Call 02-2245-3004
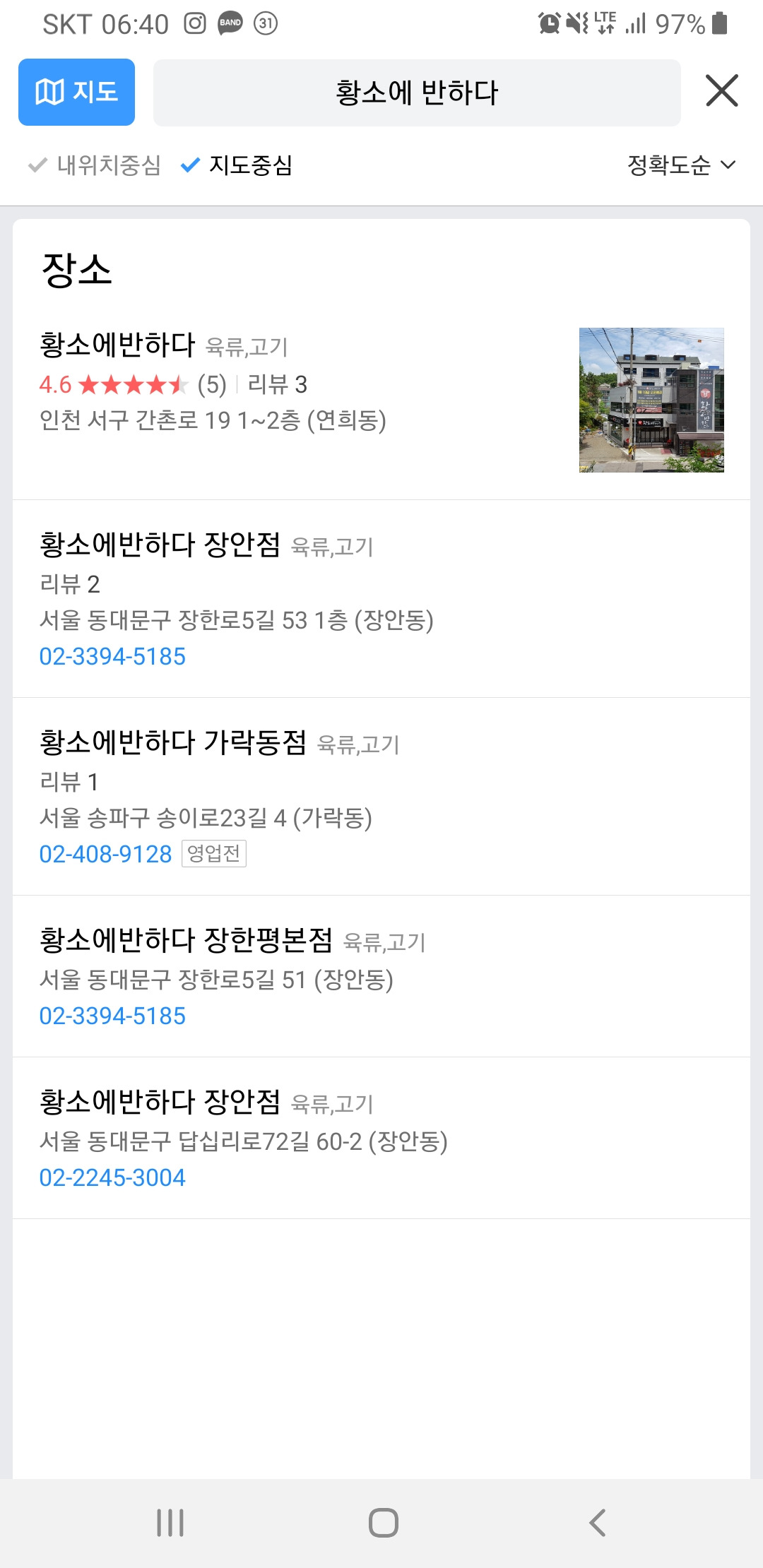Image resolution: width=763 pixels, height=1568 pixels. coord(112,1177)
